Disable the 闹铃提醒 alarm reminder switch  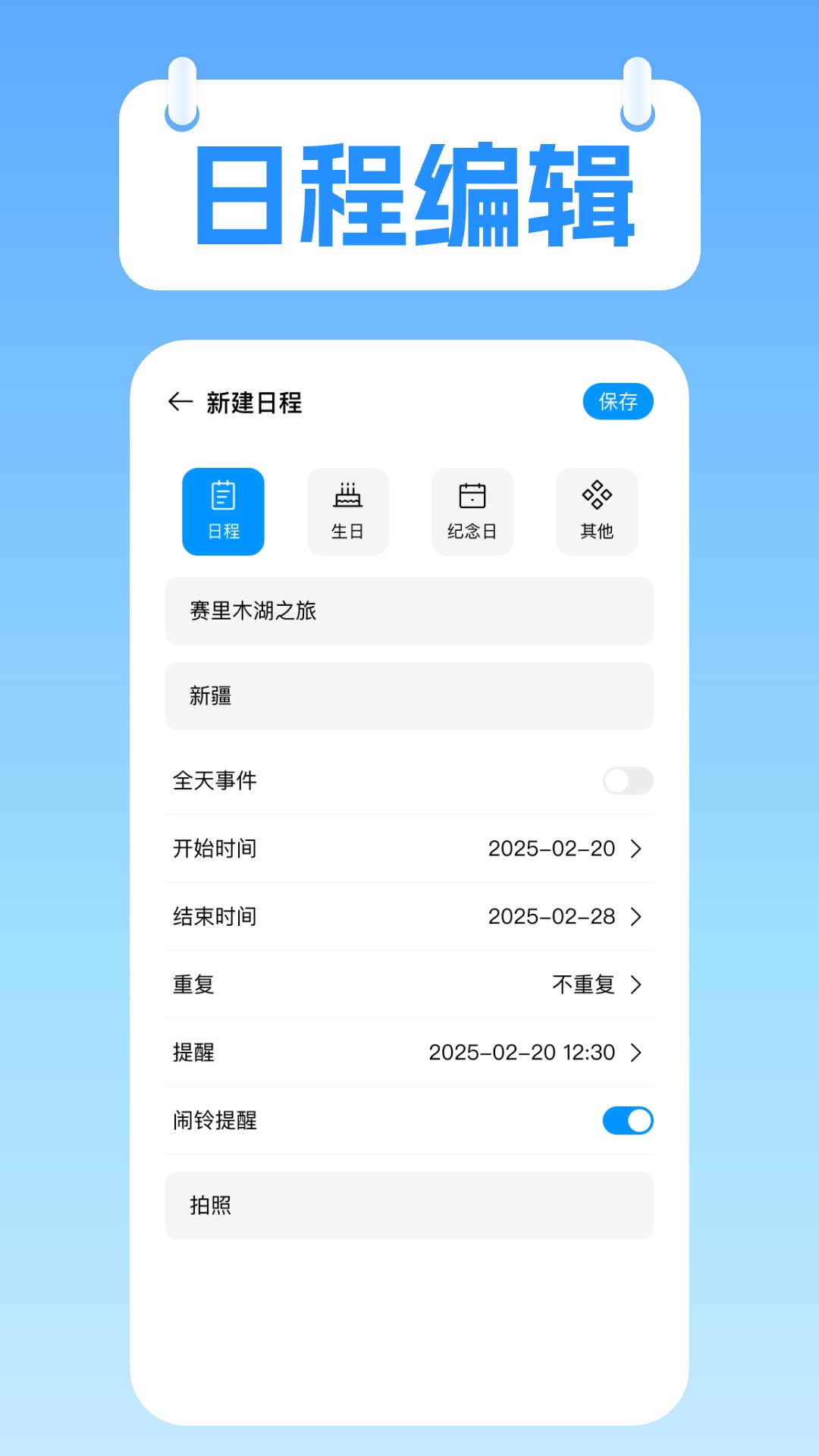629,1121
